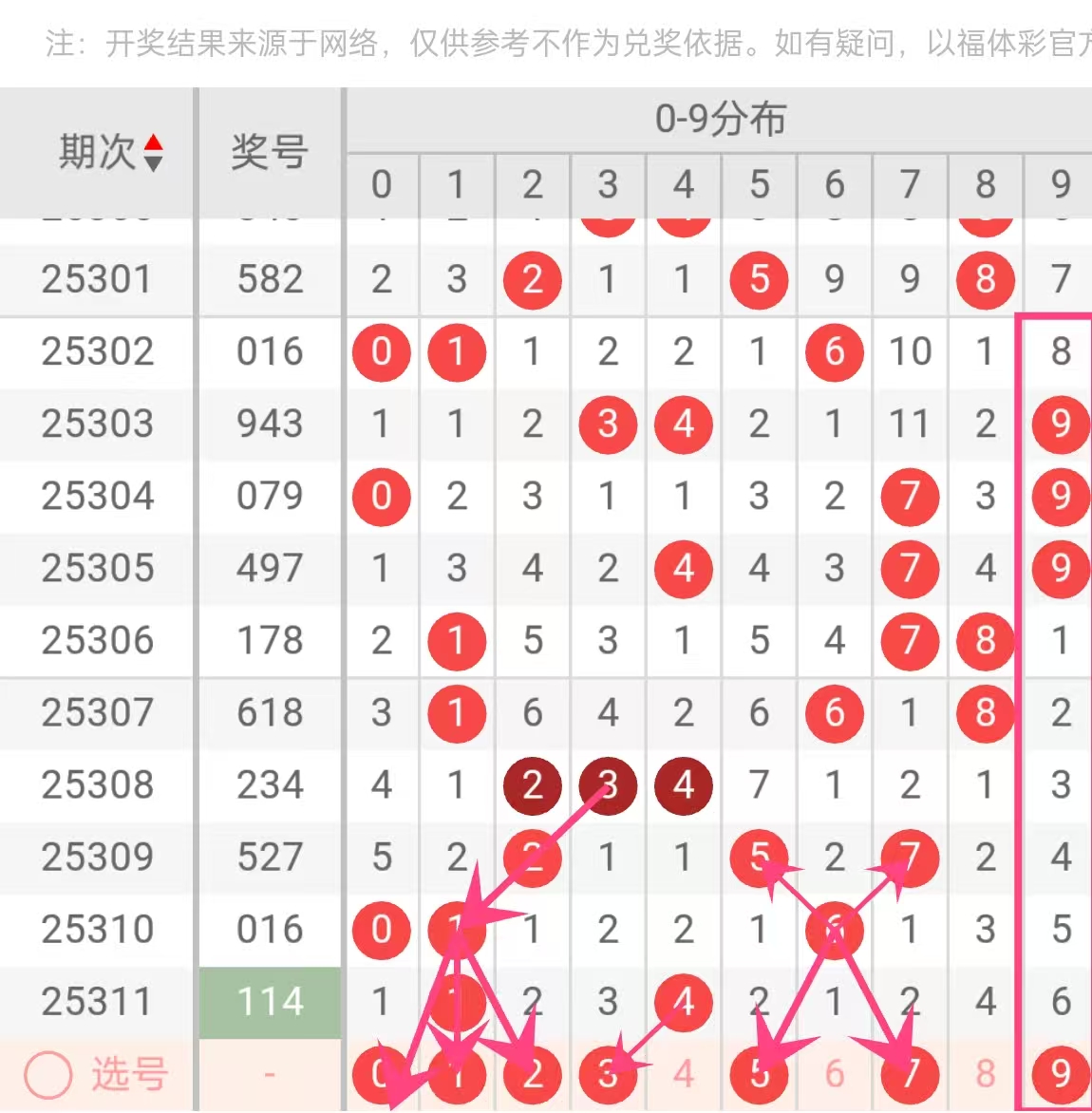The height and width of the screenshot is (1113, 1092).
Task: Select number 6 in the 选号 row
Action: click(835, 1074)
